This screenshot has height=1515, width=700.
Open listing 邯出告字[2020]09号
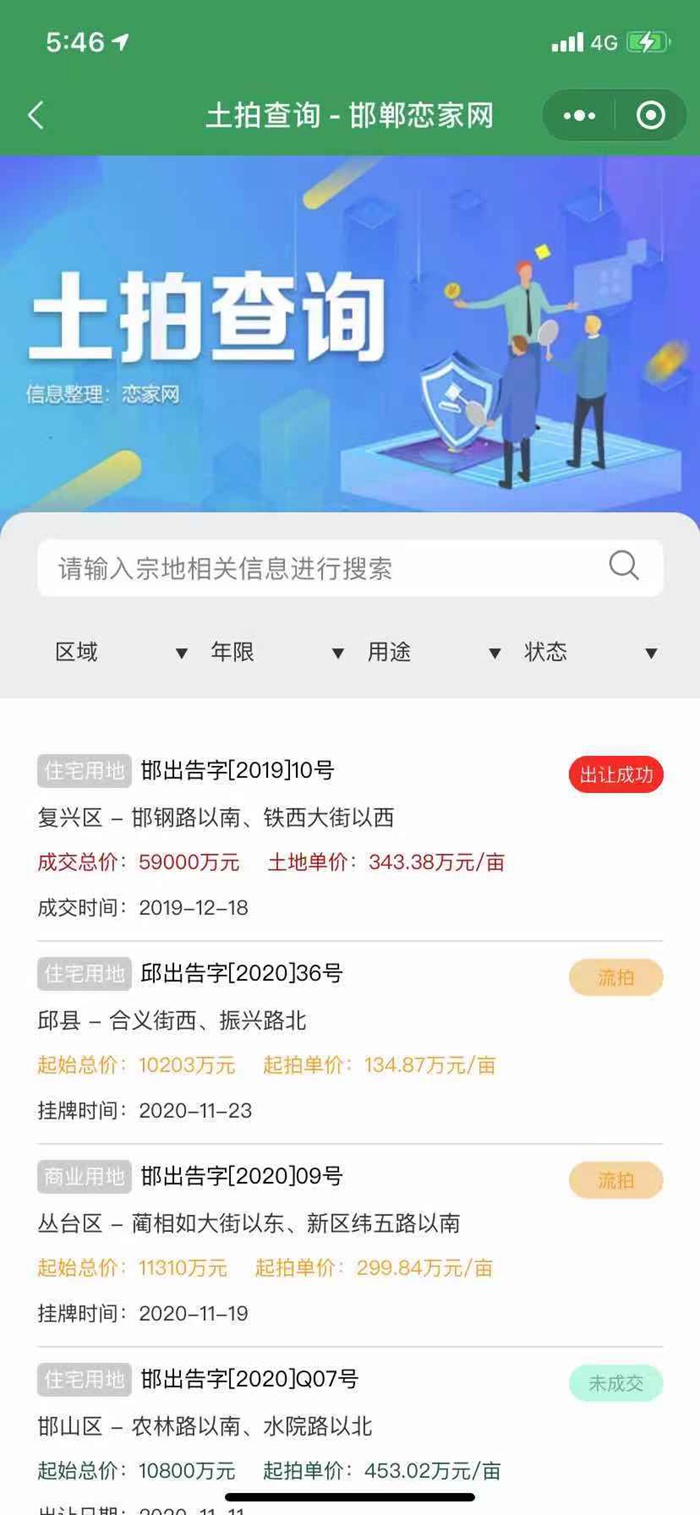click(x=242, y=1176)
